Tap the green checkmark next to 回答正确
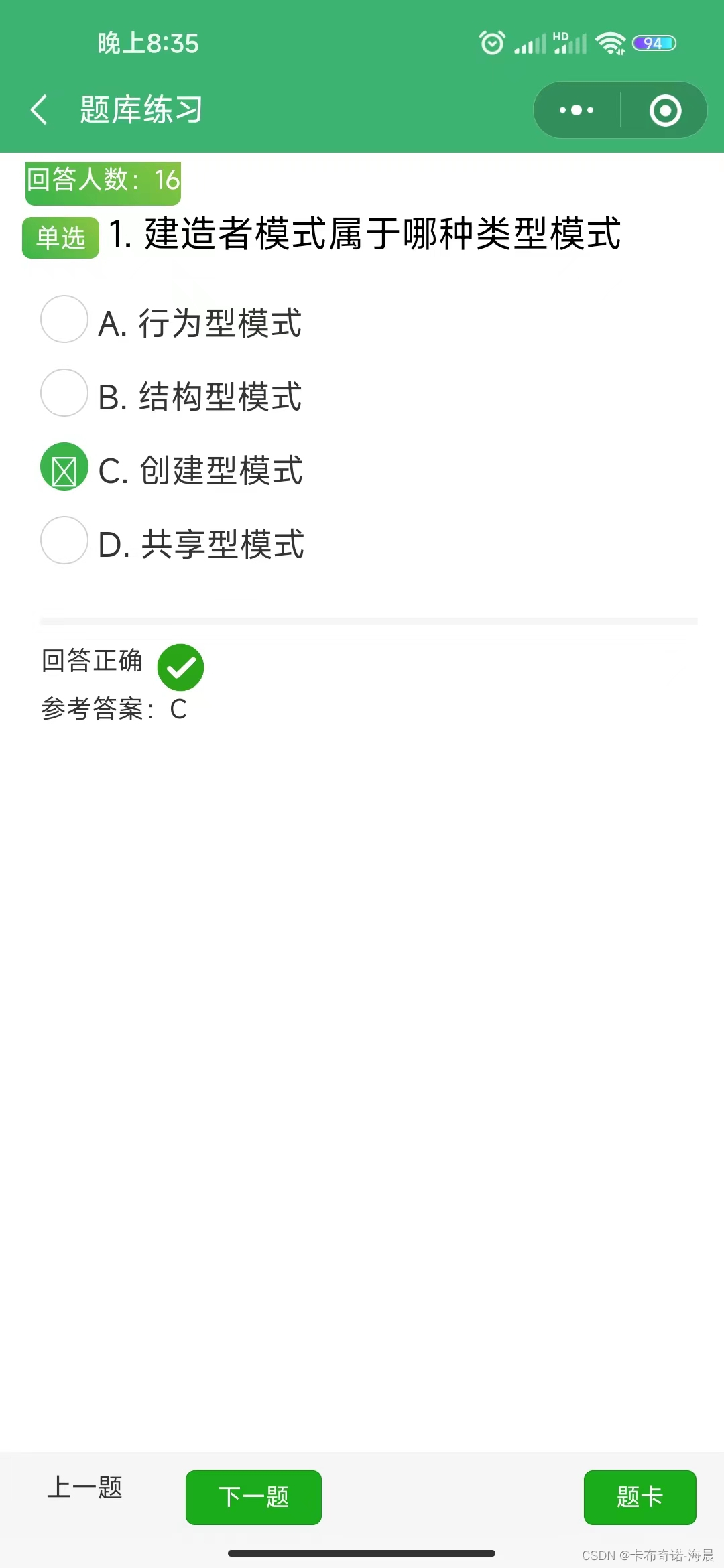This screenshot has height=1568, width=724. click(x=181, y=666)
